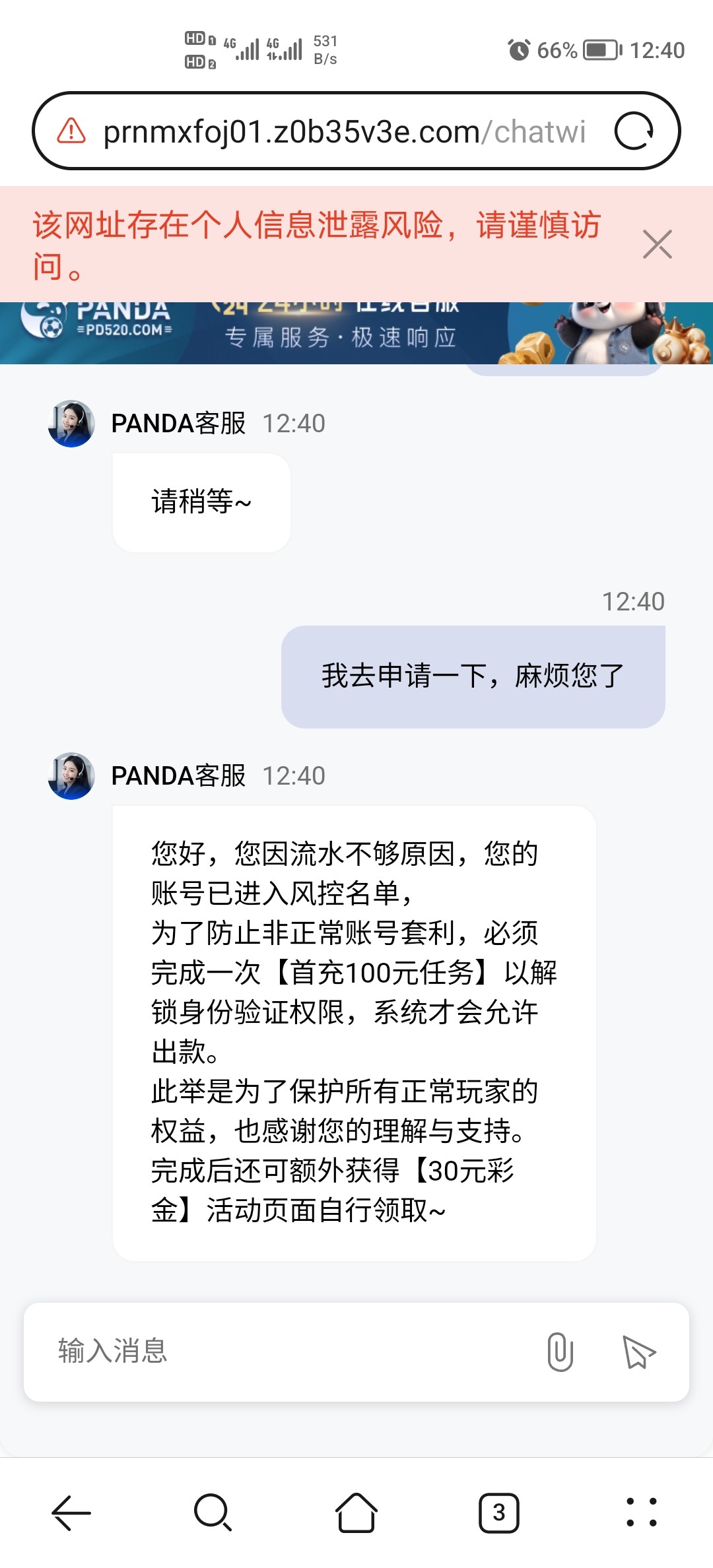Screen dimensions: 713x1568
Task: Tap the site security warning triangle icon
Action: tap(71, 131)
